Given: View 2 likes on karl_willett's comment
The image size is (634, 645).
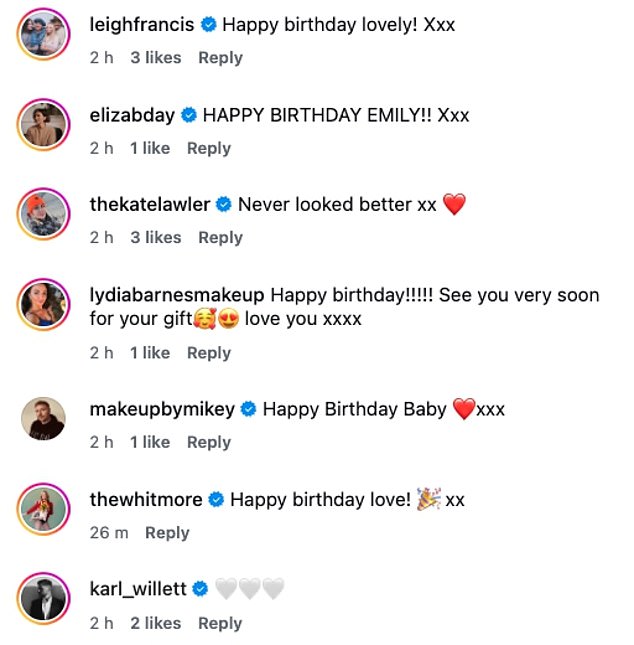Looking at the screenshot, I should 156,623.
